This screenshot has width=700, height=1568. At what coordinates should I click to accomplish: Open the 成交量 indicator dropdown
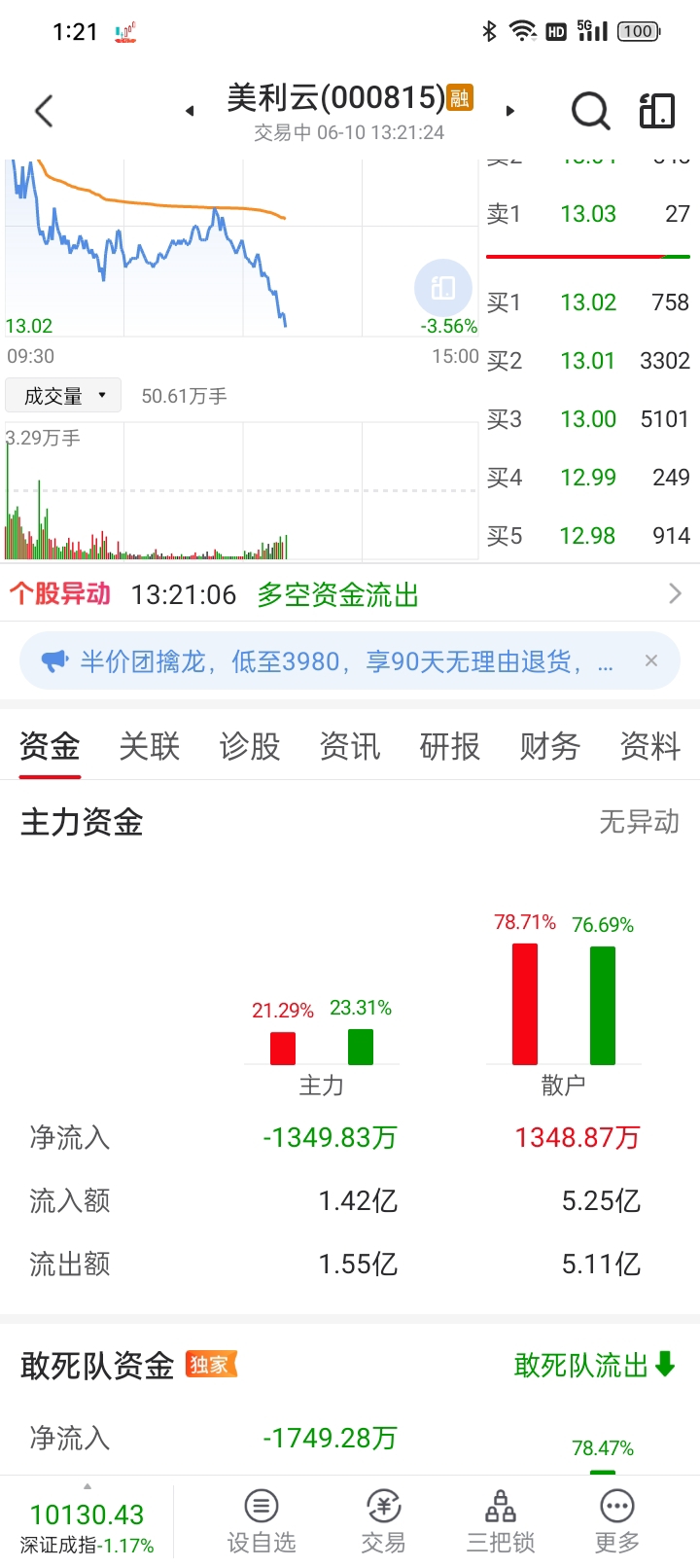click(x=63, y=396)
